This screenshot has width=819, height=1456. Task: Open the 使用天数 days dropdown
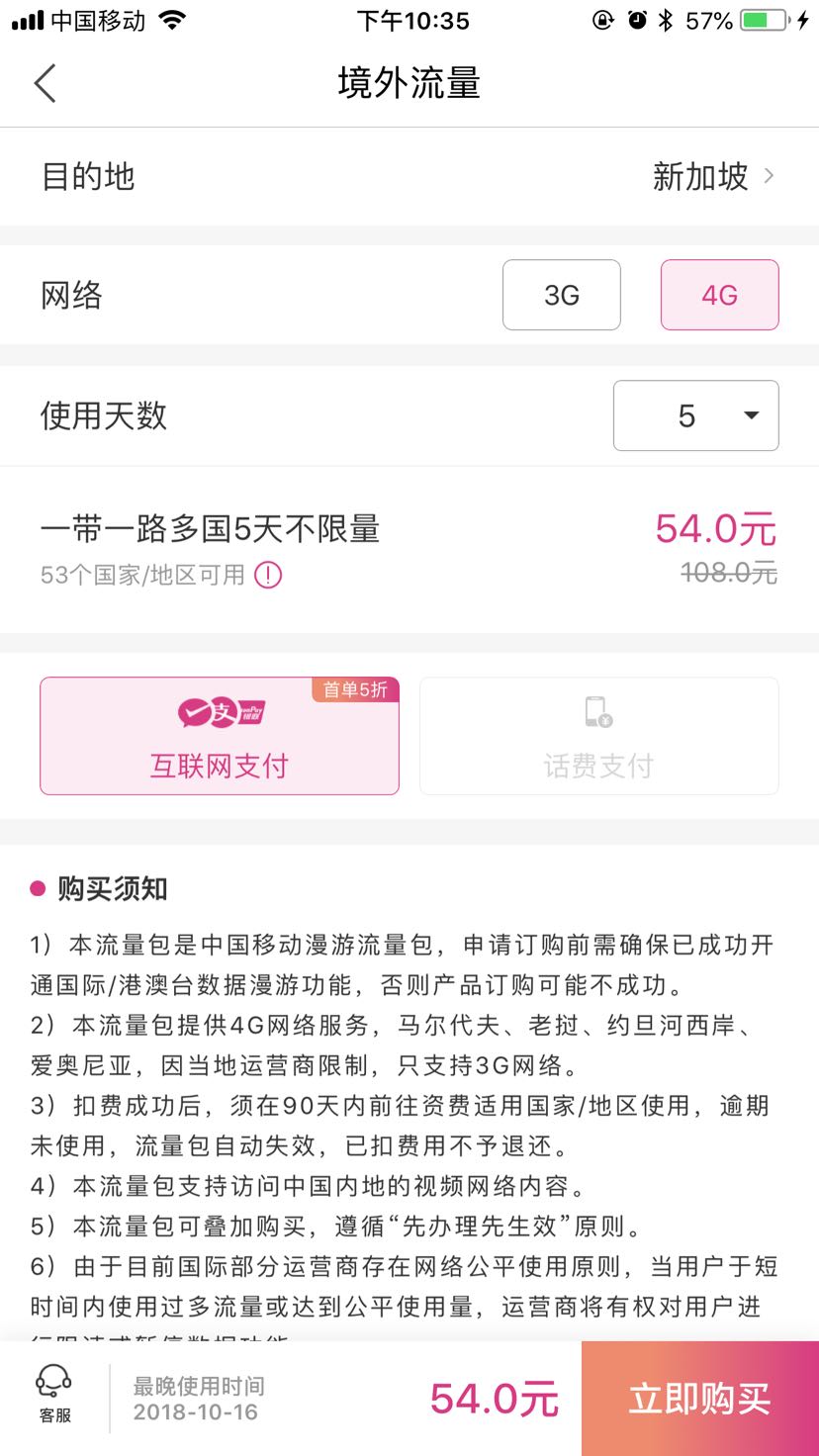[695, 415]
